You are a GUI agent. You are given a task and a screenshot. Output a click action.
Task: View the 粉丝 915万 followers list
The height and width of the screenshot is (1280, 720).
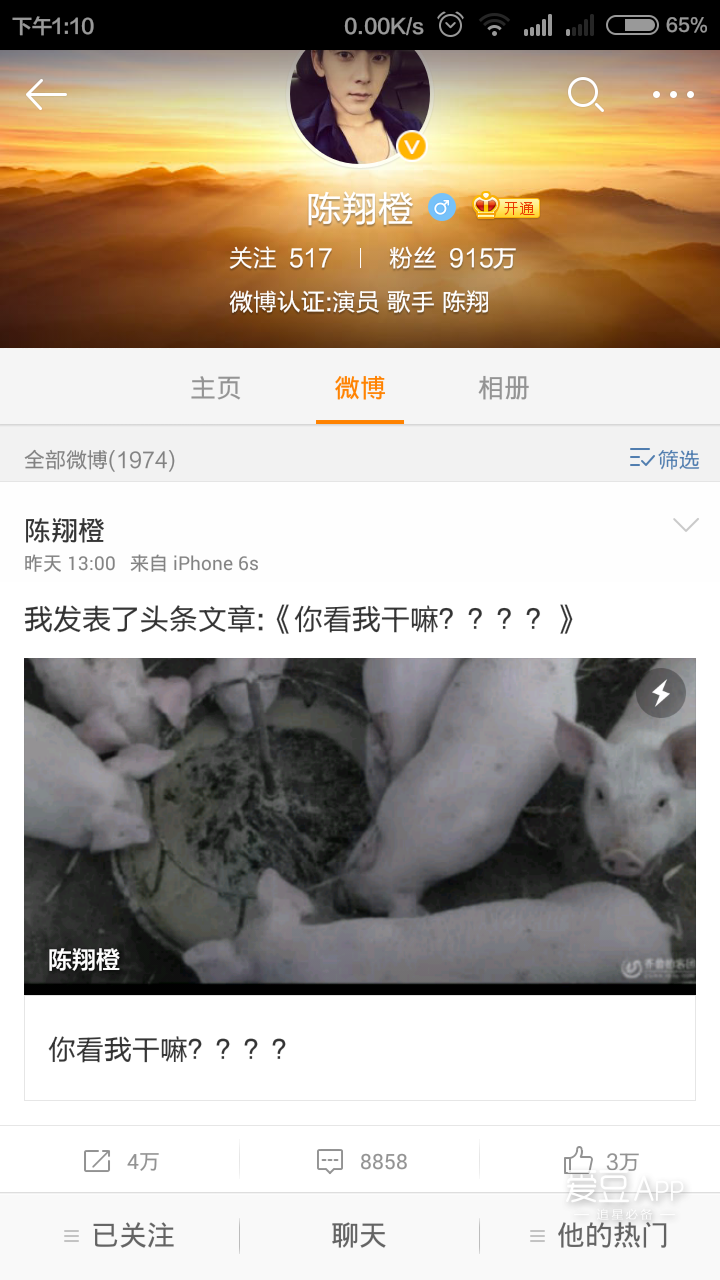pos(452,258)
